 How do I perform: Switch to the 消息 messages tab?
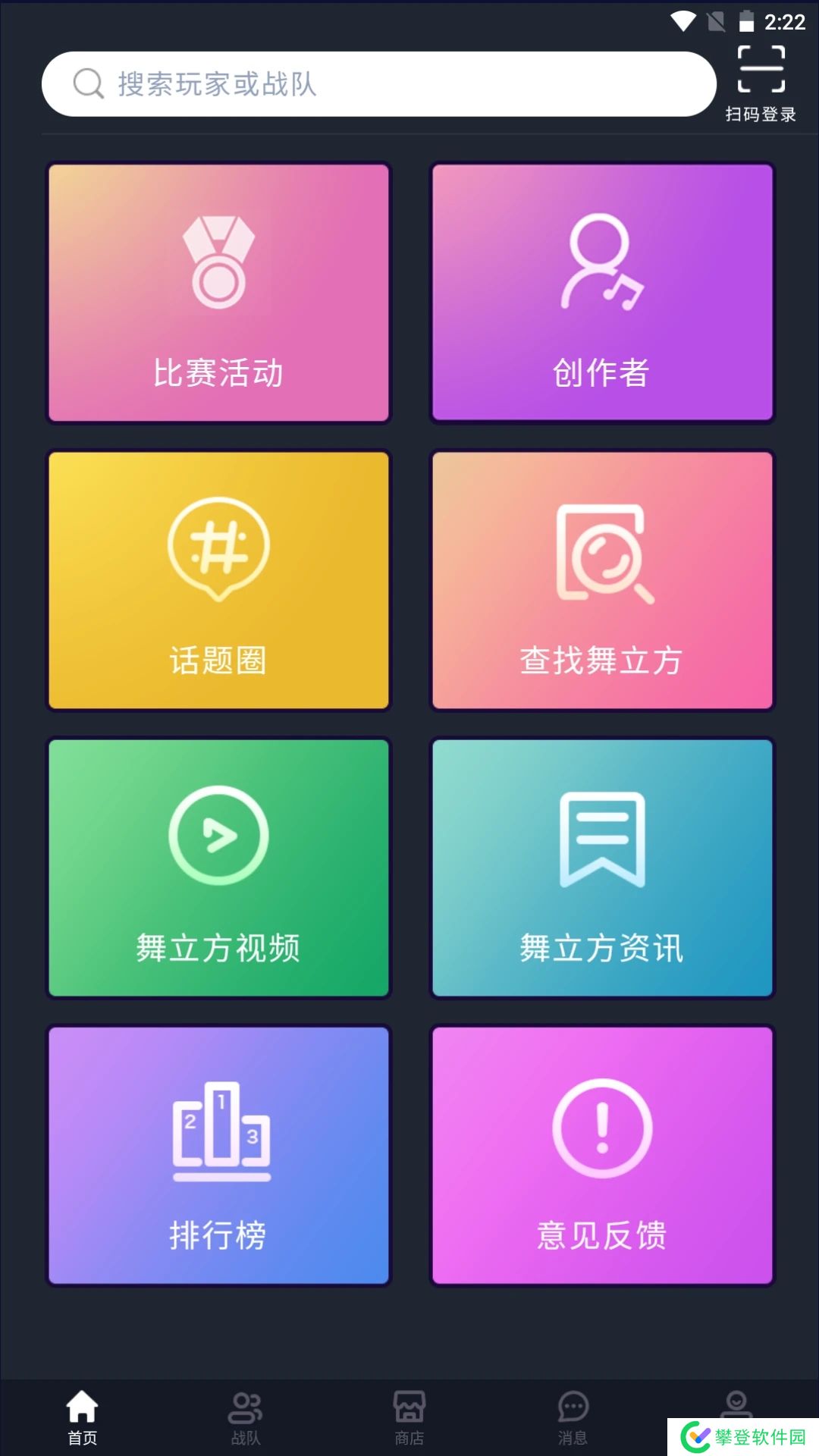pyautogui.click(x=573, y=1417)
